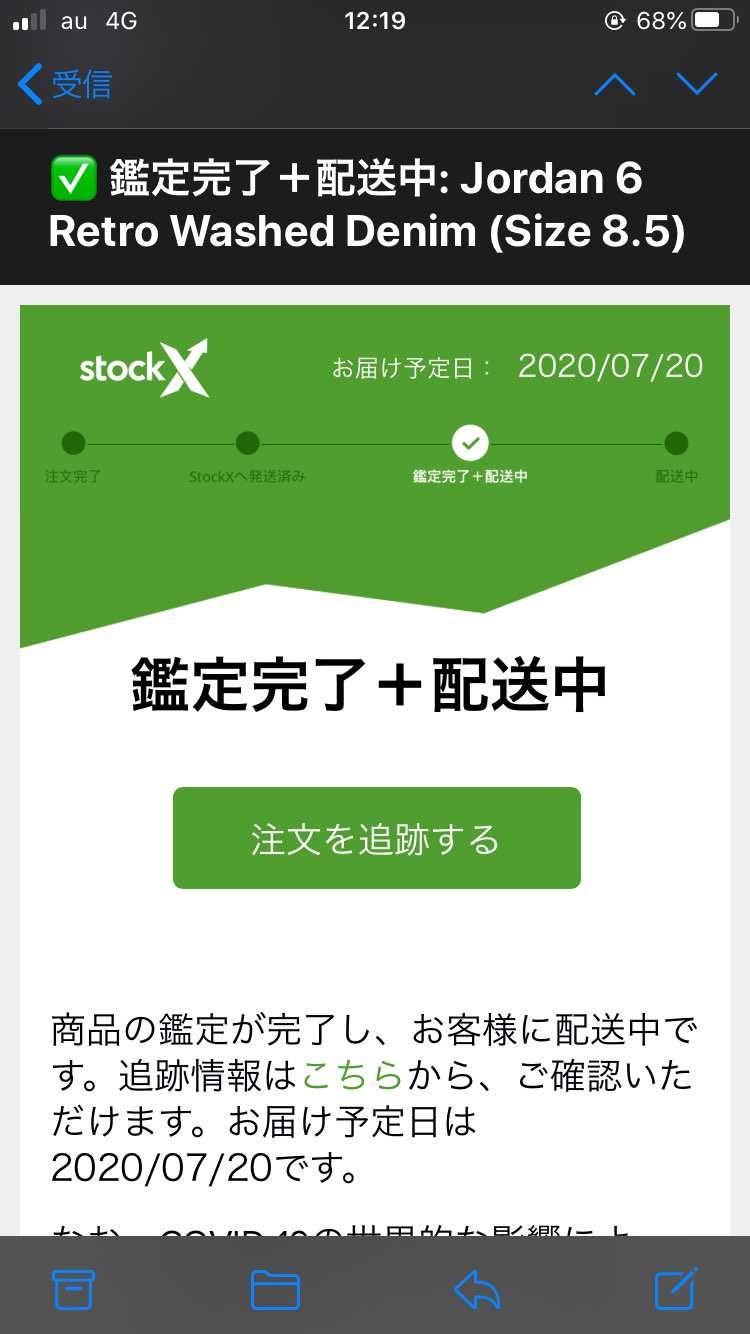Tap the 注文を追跡する button
The width and height of the screenshot is (750, 1334).
coord(376,837)
